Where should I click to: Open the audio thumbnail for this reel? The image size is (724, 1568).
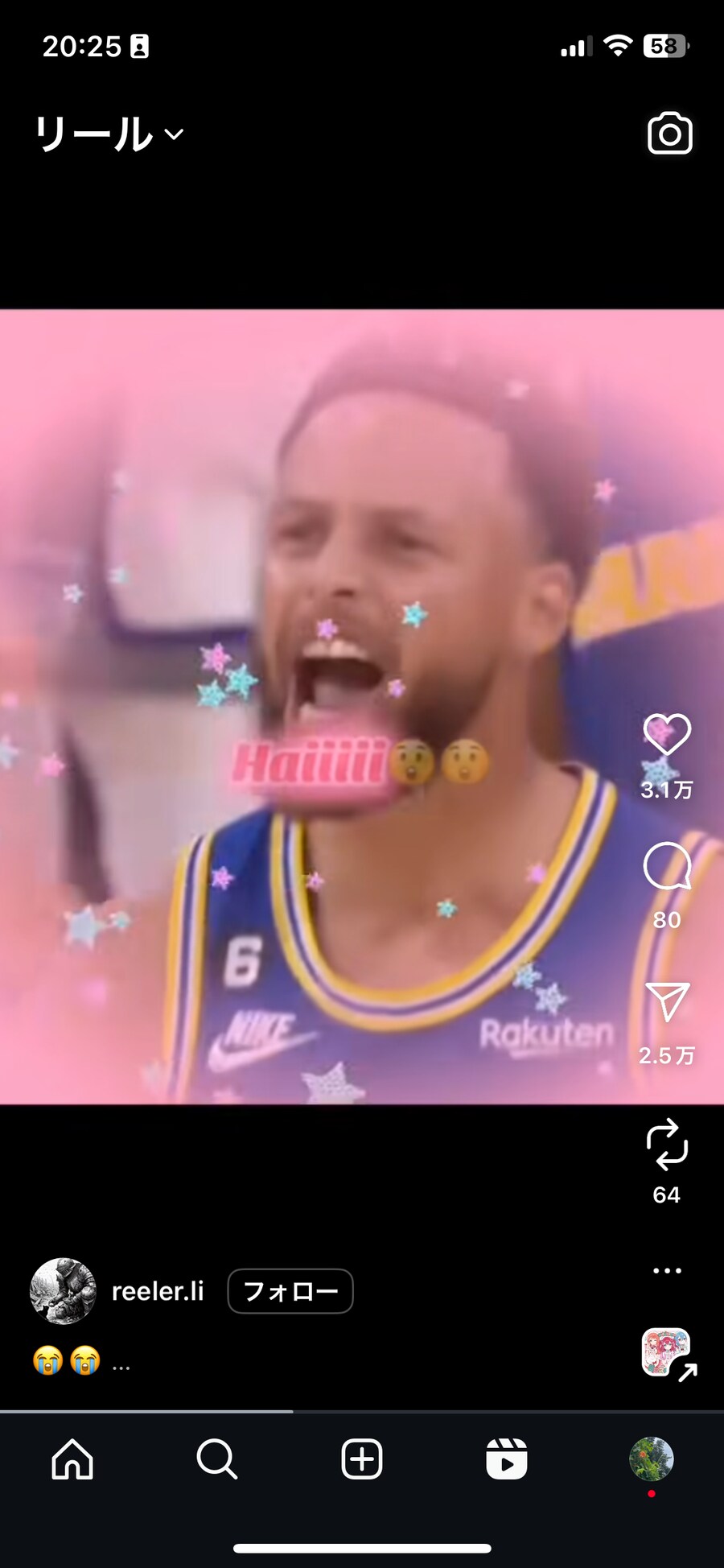point(666,1352)
